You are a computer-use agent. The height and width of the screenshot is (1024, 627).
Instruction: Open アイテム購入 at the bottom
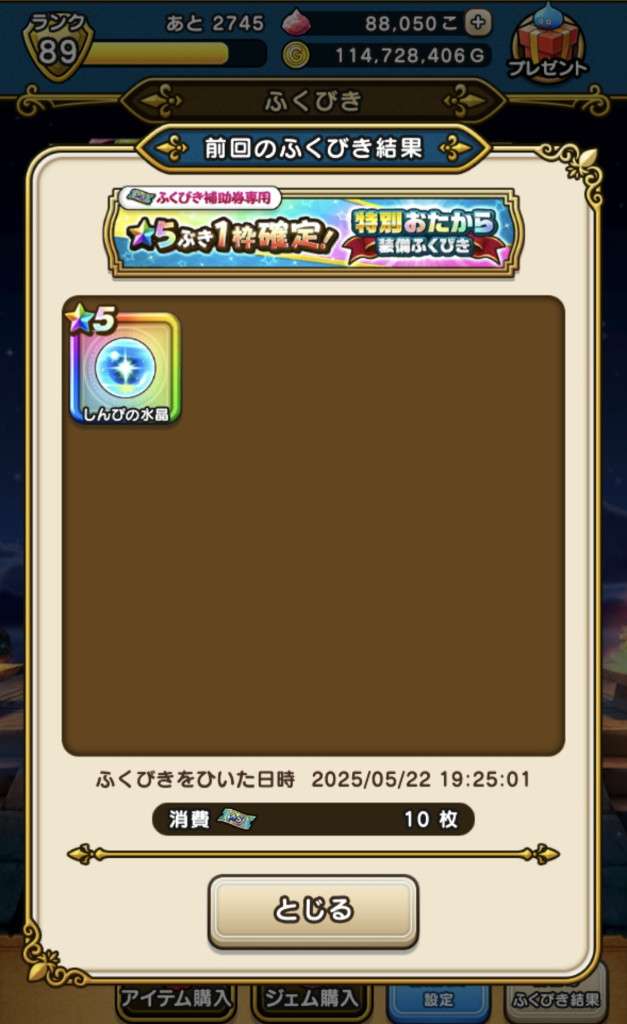point(176,998)
